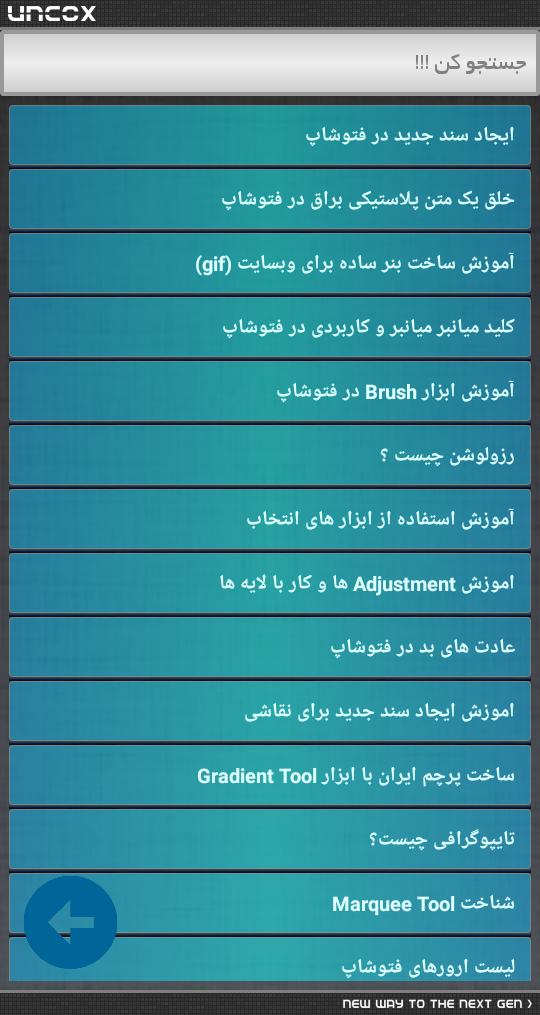Open خلق یک متن پلاستیکی براق در فتوشاپ

(x=270, y=199)
